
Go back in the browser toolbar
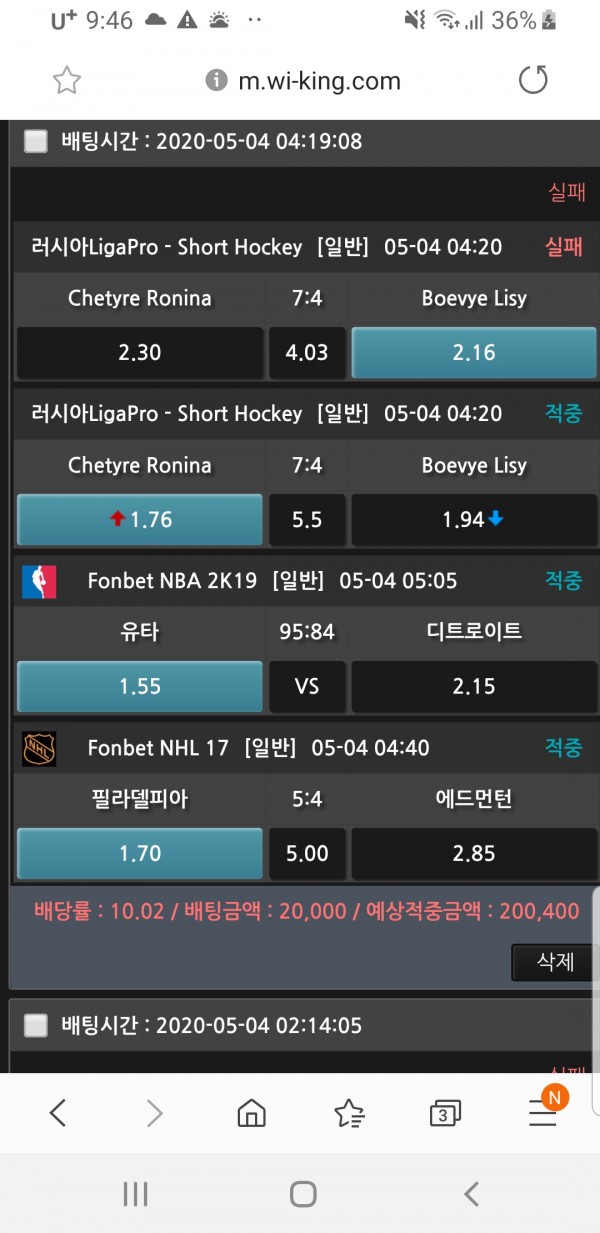coord(58,1112)
